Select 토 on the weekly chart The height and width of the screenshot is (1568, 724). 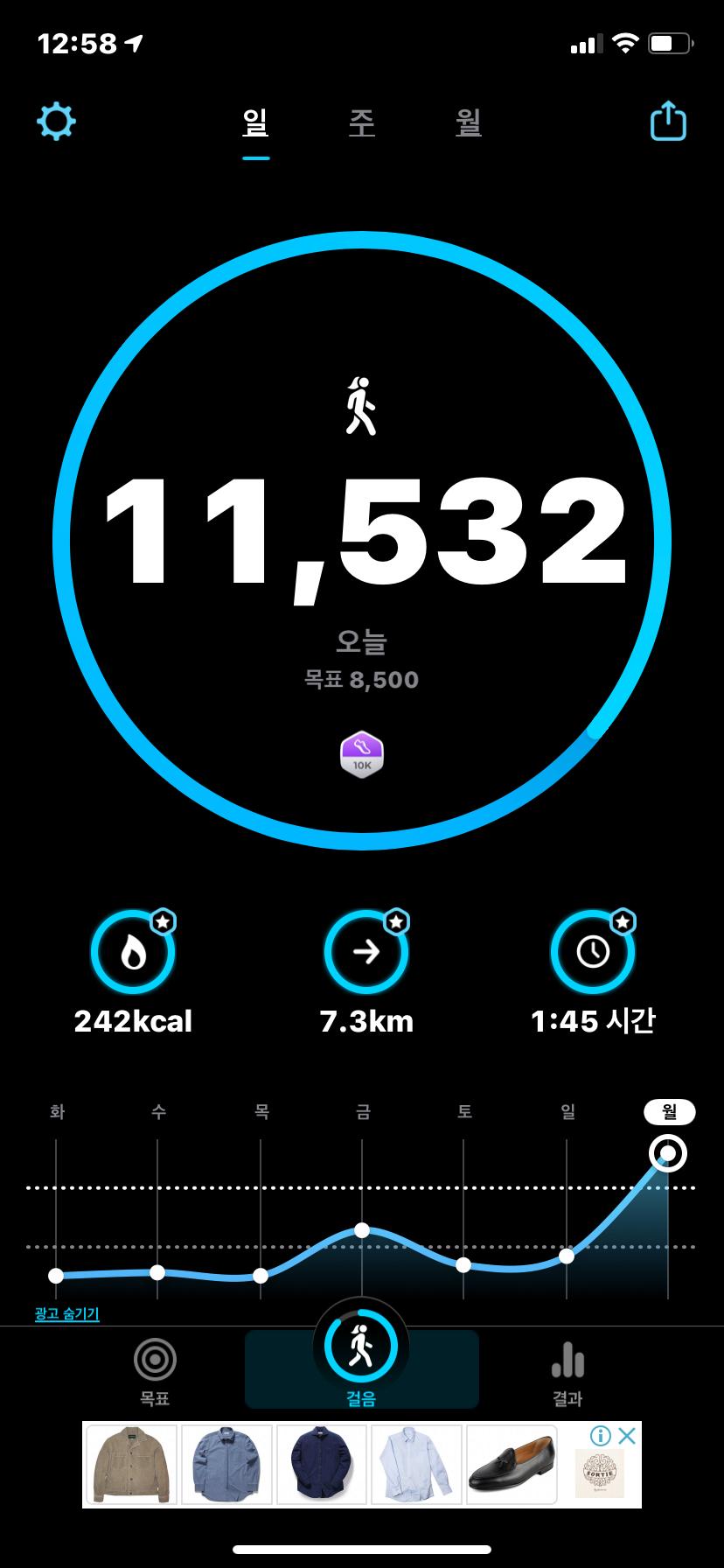(x=463, y=1263)
